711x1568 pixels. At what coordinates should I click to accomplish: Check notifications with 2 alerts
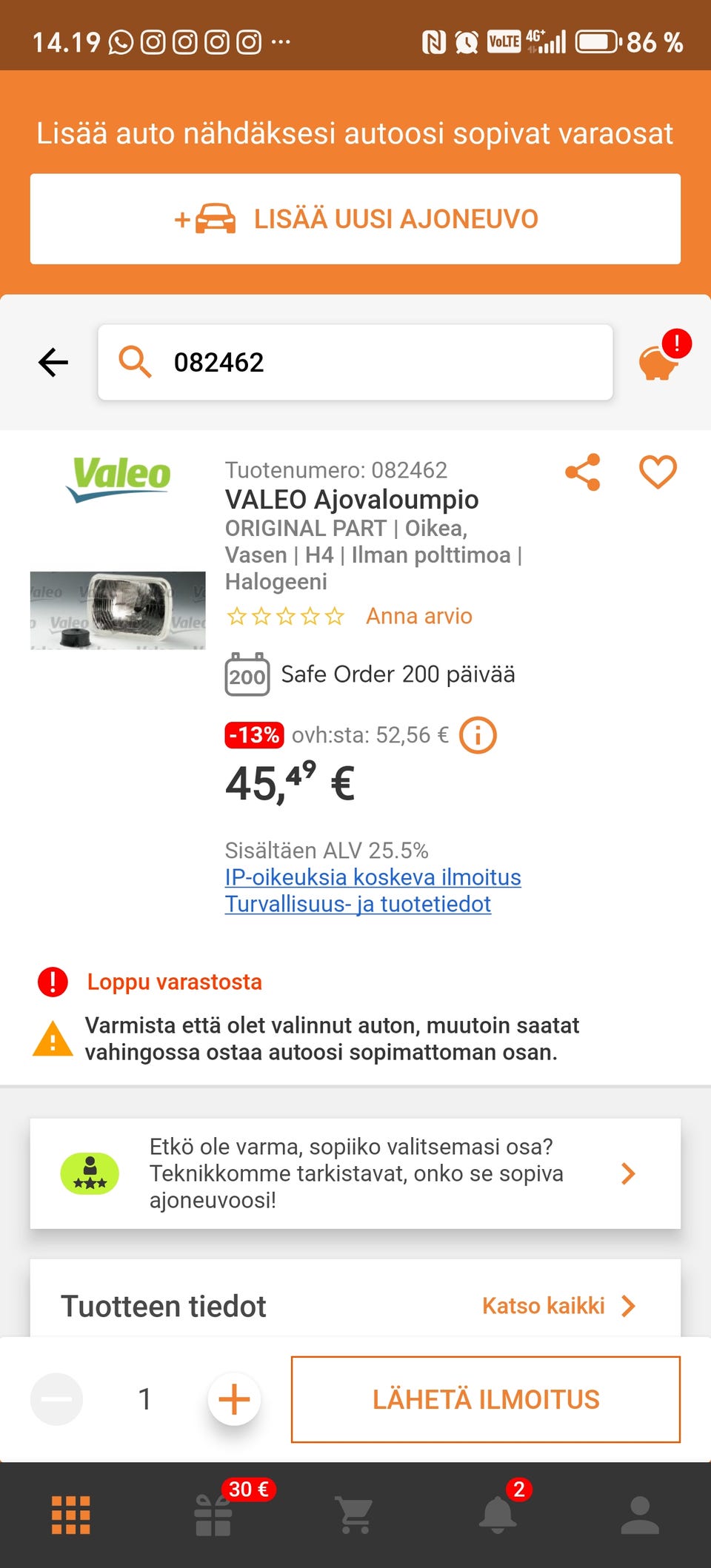[498, 1516]
